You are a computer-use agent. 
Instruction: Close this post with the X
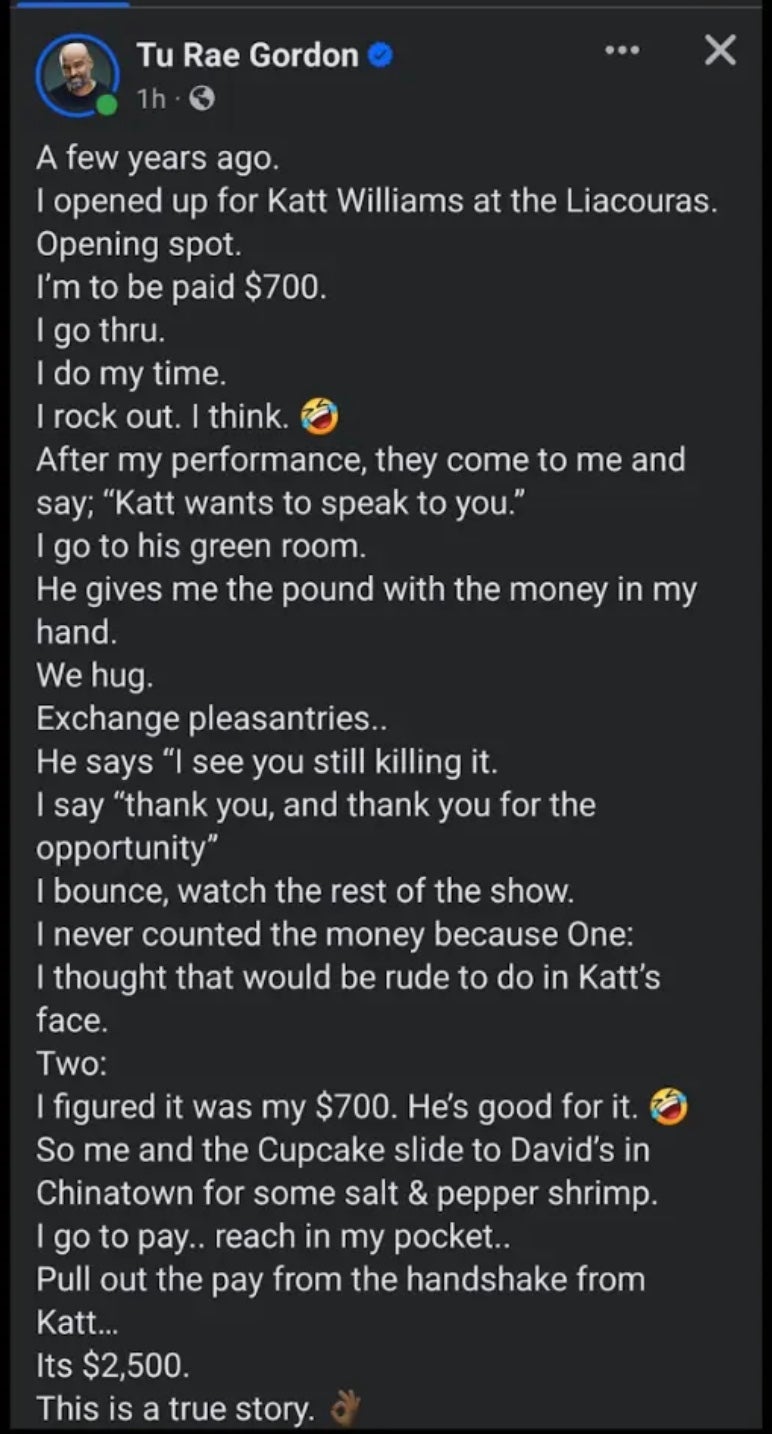click(x=719, y=50)
